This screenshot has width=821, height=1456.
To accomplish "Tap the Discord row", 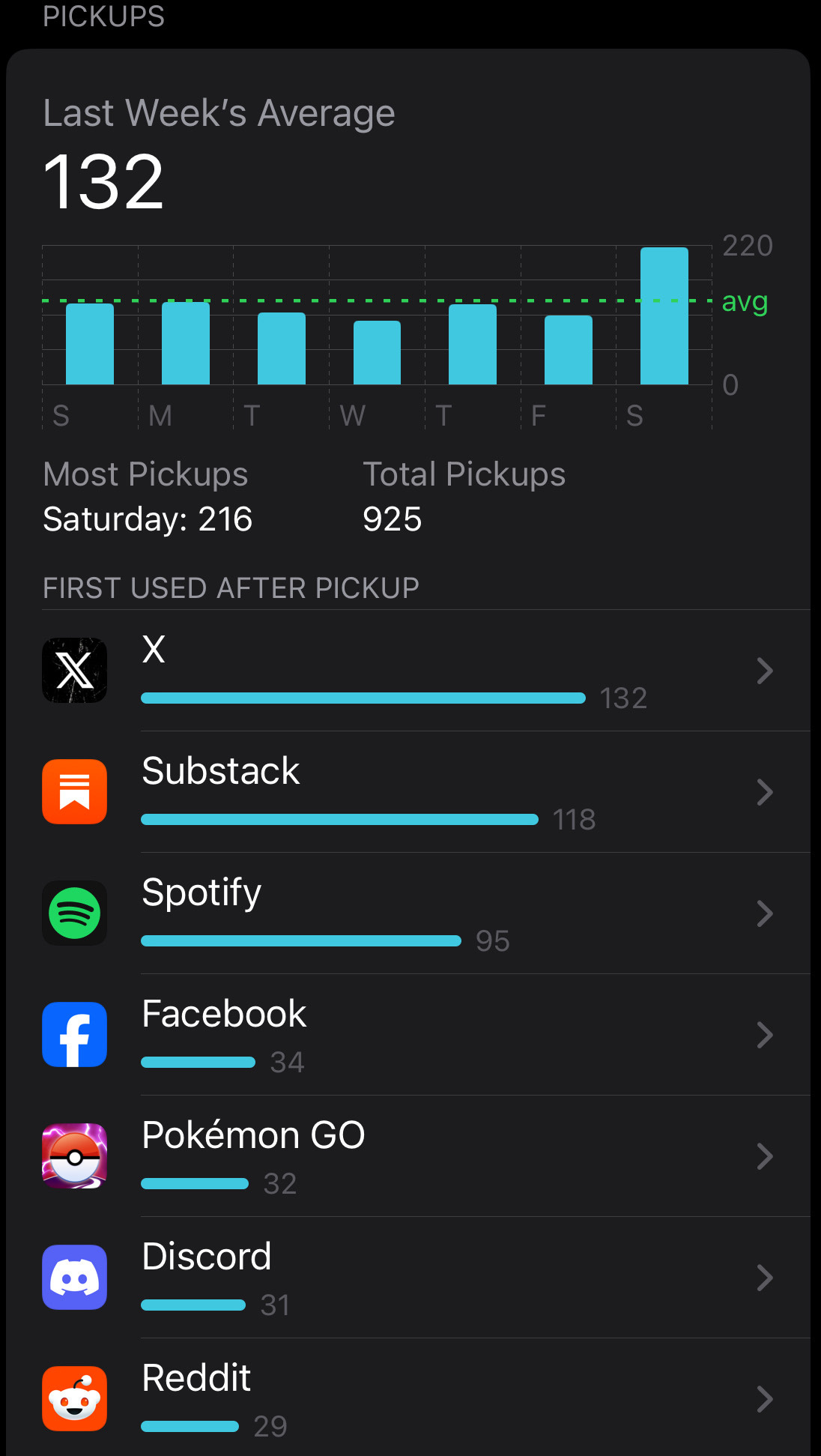I will coord(408,1278).
